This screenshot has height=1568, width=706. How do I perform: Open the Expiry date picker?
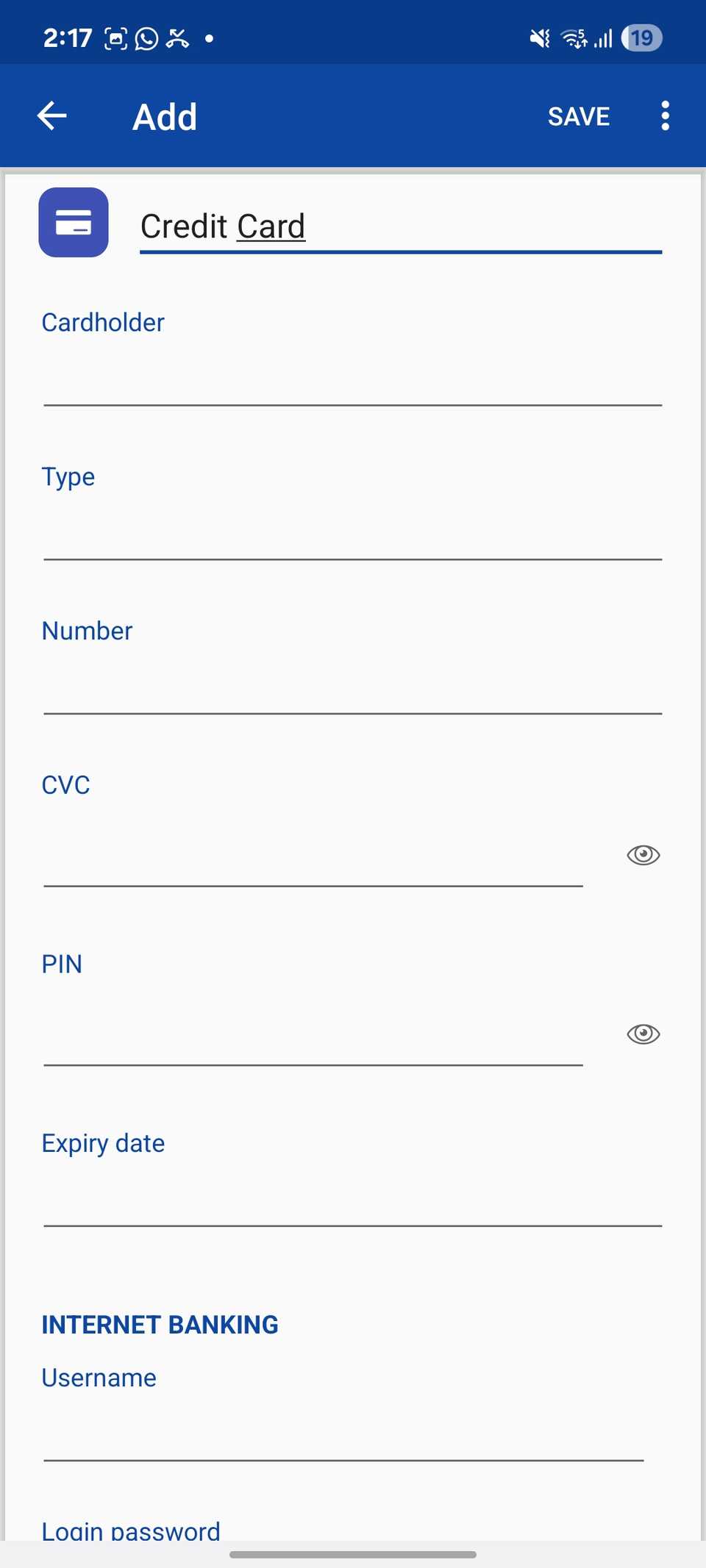(352, 1206)
